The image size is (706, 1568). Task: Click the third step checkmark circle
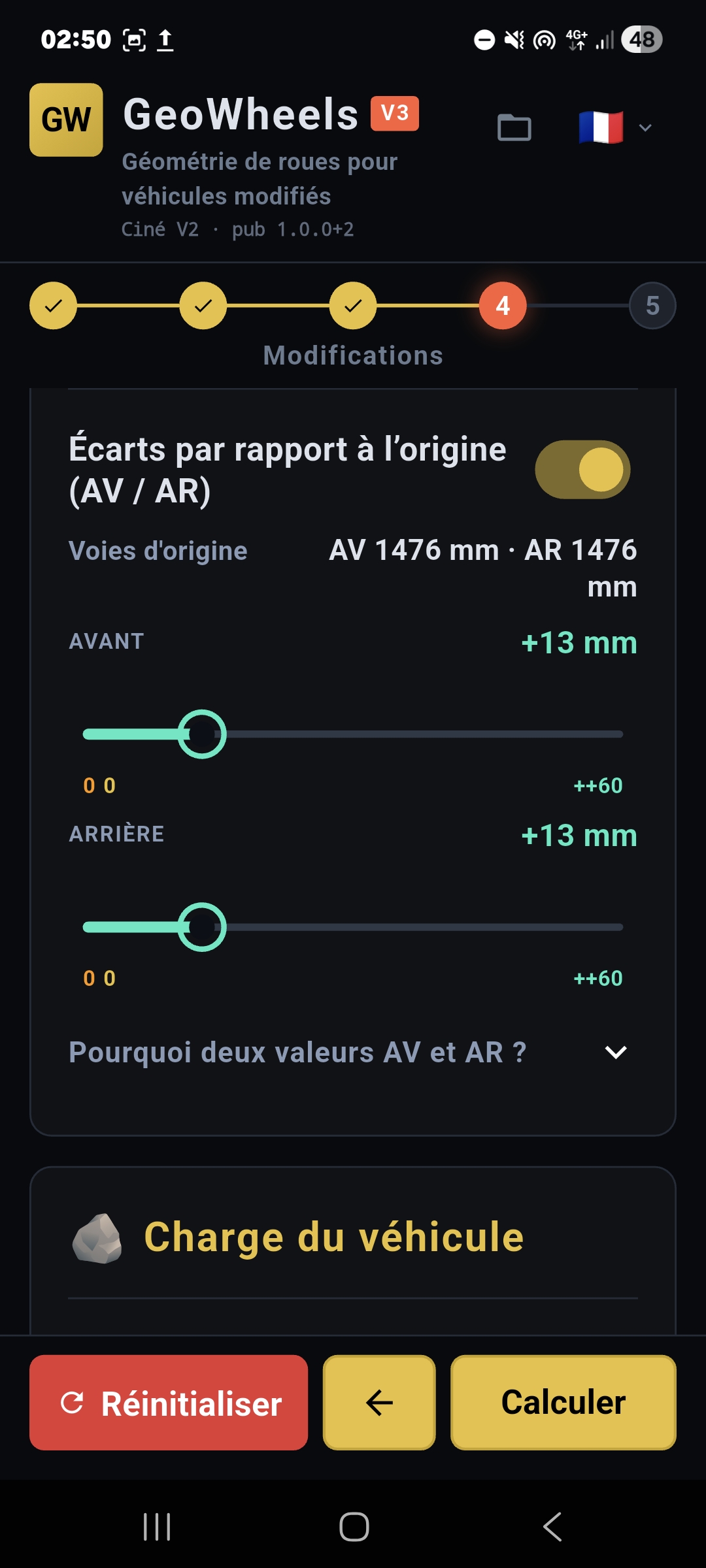click(x=352, y=305)
